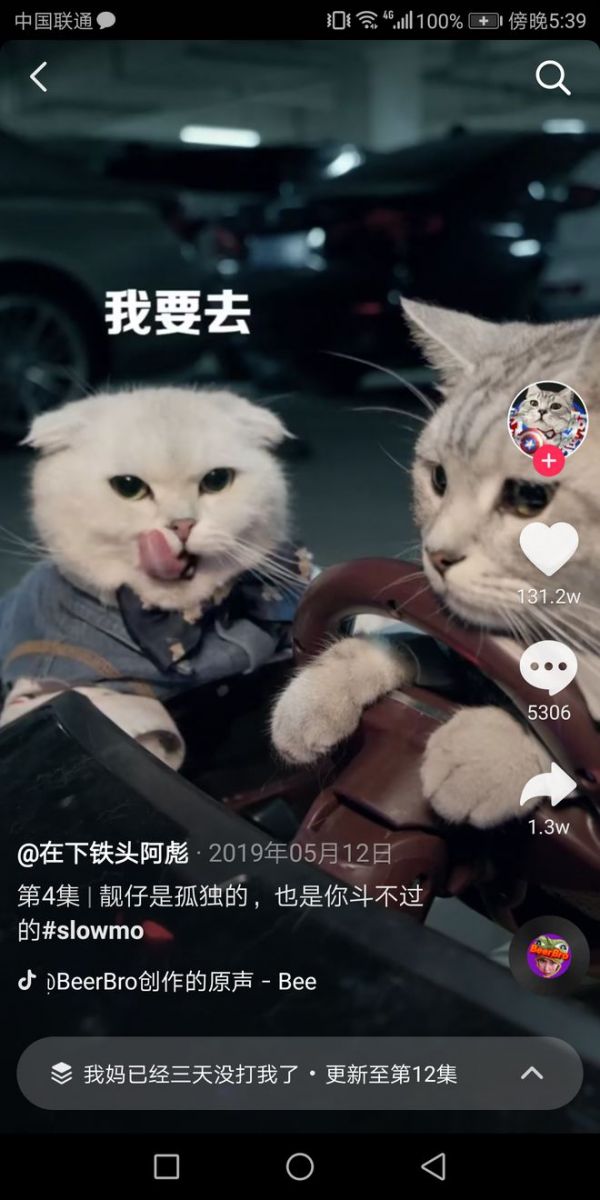This screenshot has width=600, height=1200.
Task: Open the #slowmo hashtag
Action: pos(93,930)
